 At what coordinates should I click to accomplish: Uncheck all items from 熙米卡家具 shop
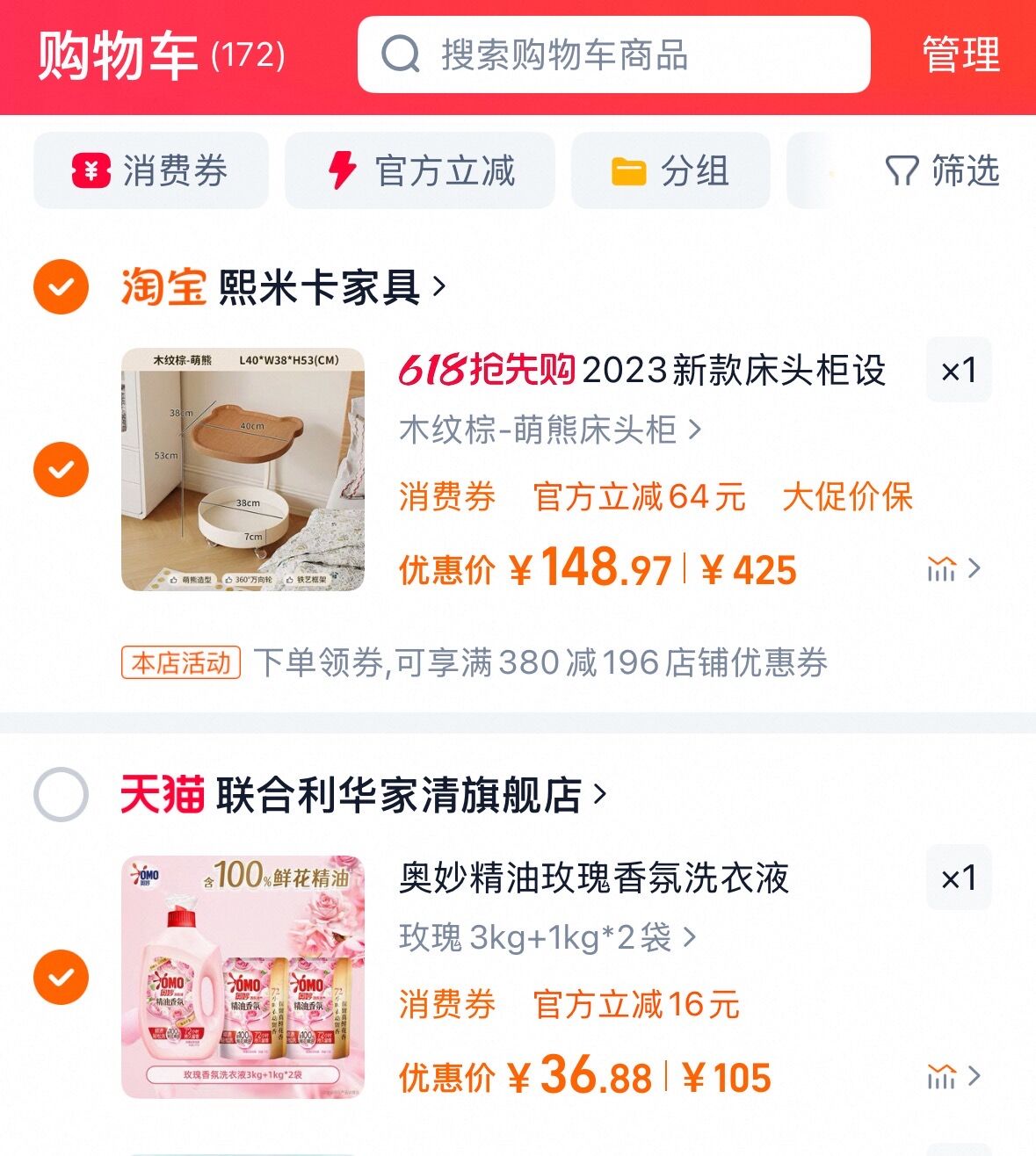pos(61,287)
